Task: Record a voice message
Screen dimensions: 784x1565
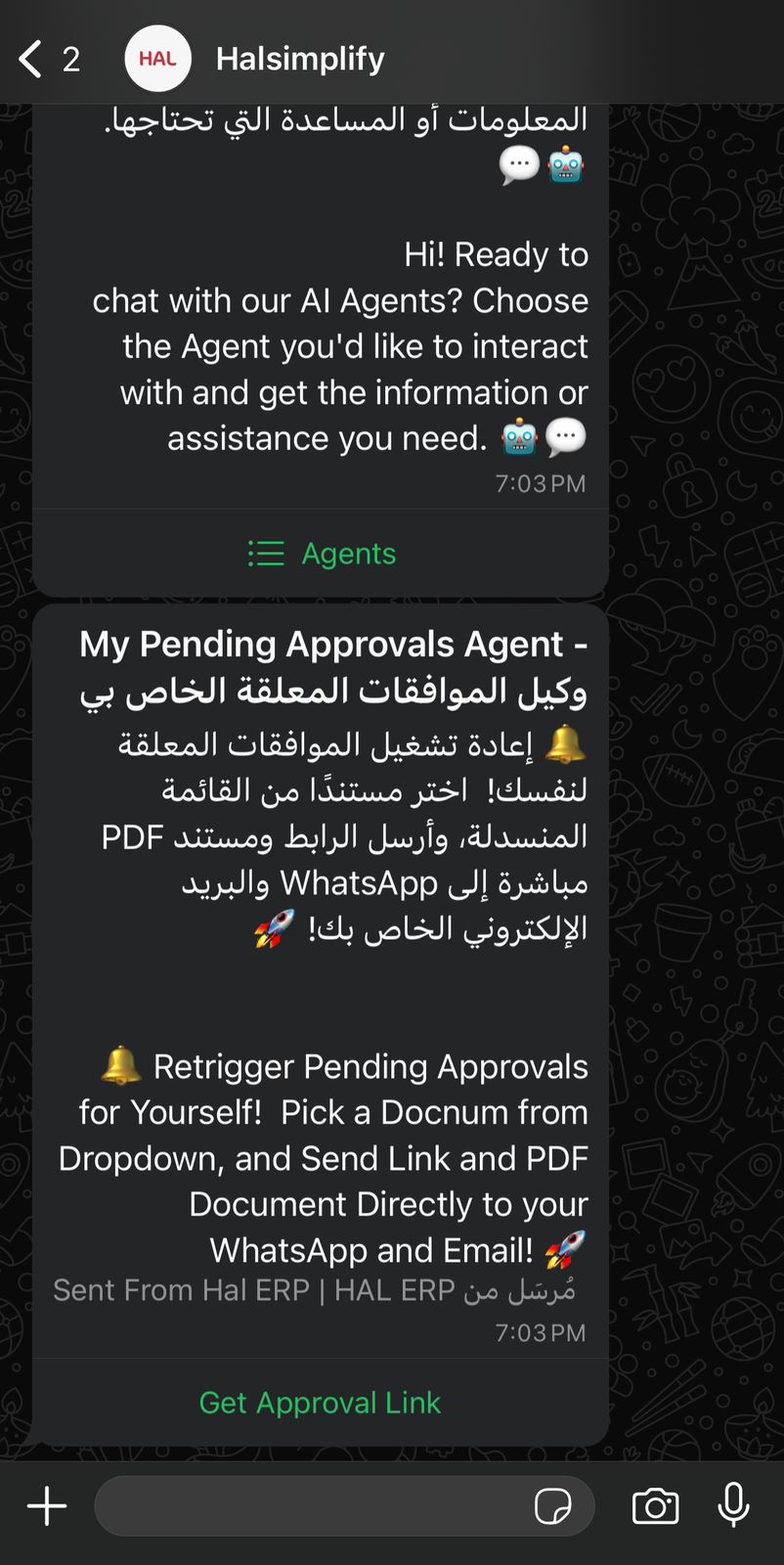Action: point(733,1505)
